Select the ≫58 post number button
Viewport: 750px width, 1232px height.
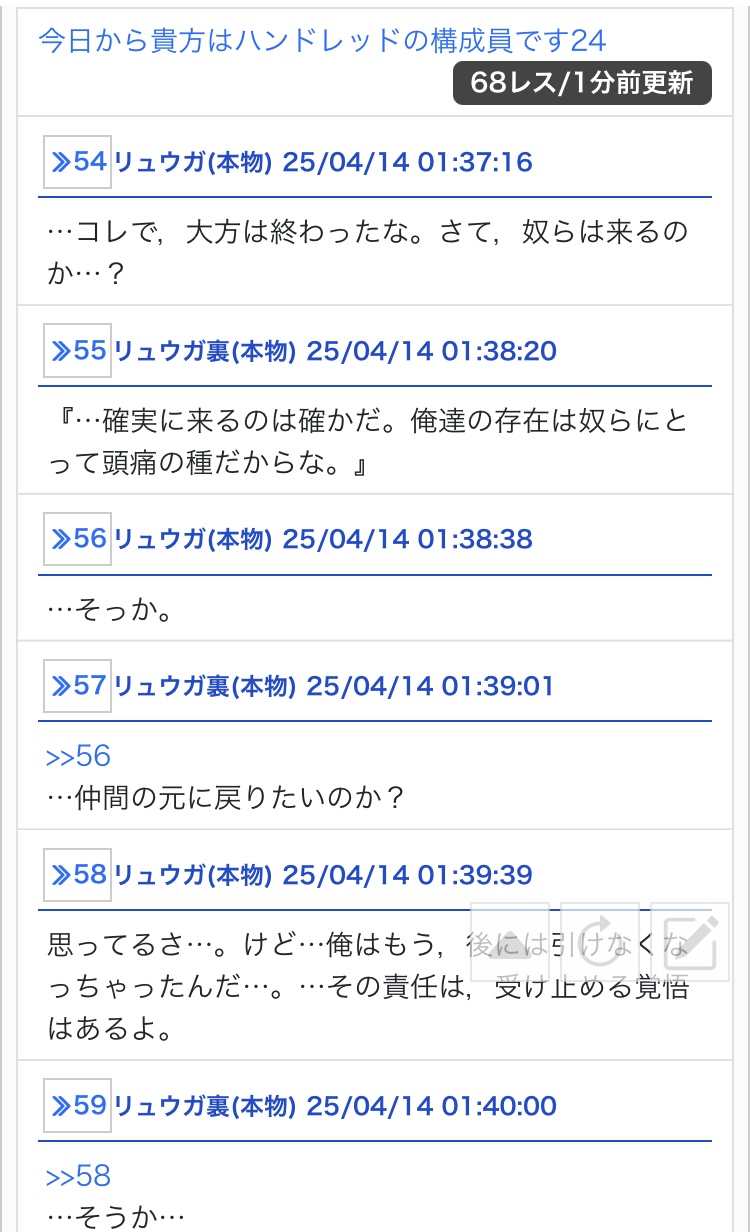pyautogui.click(x=78, y=875)
